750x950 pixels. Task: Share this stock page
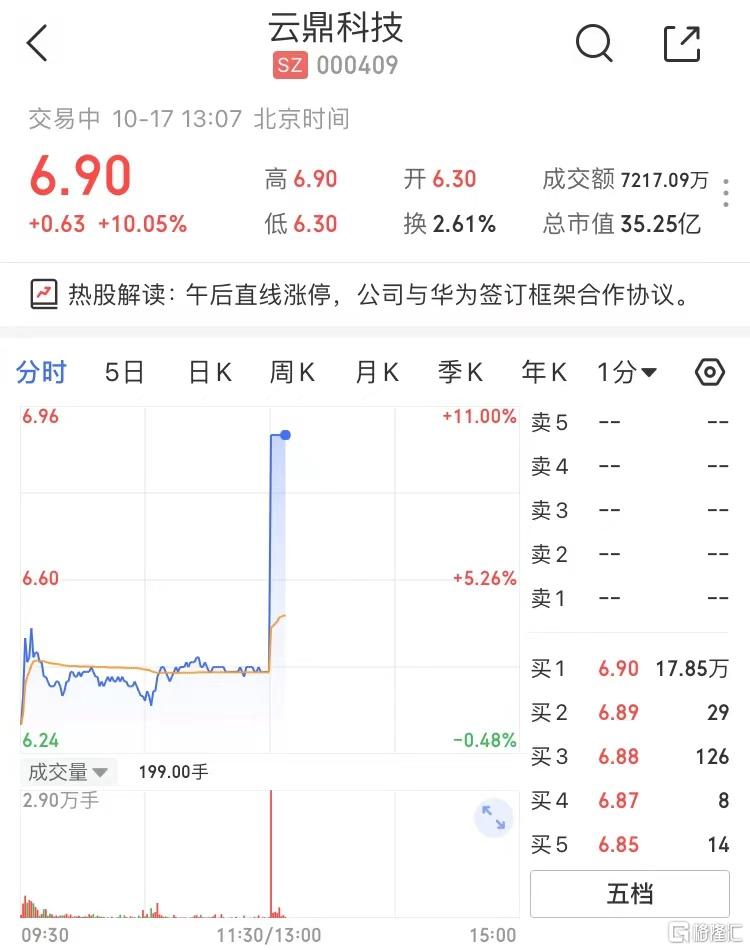coord(682,43)
